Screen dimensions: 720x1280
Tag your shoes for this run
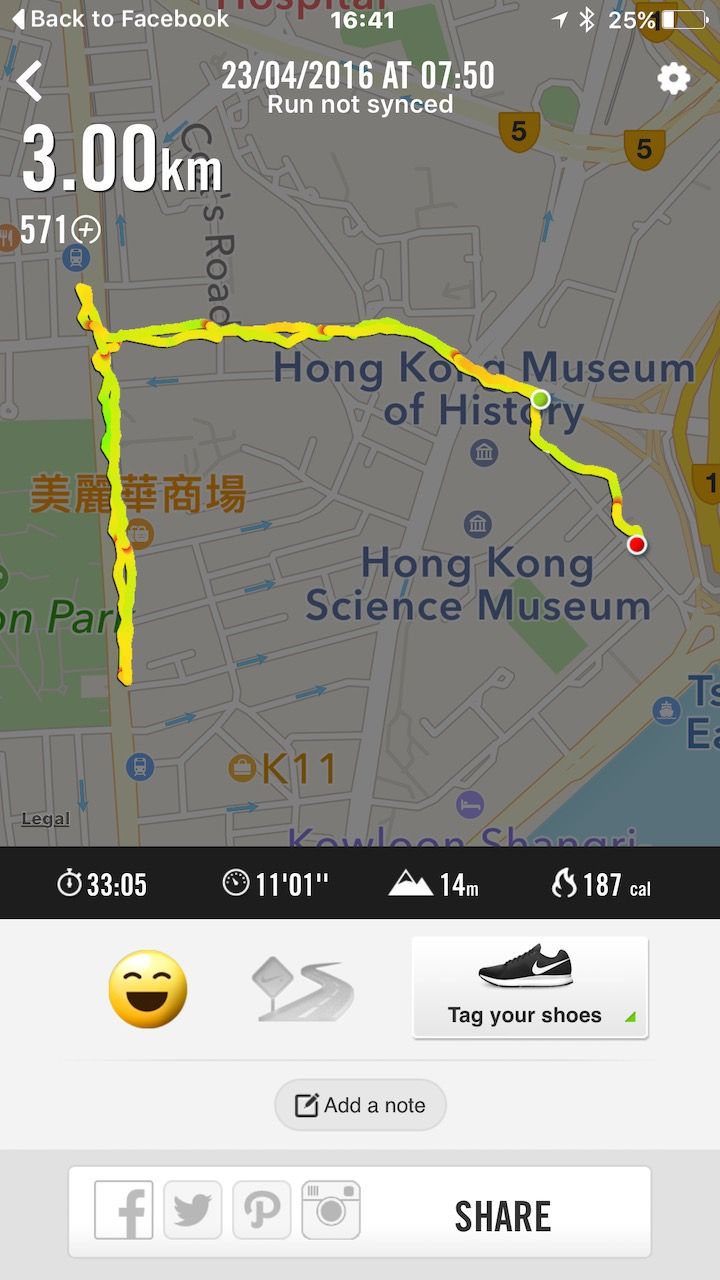(530, 987)
